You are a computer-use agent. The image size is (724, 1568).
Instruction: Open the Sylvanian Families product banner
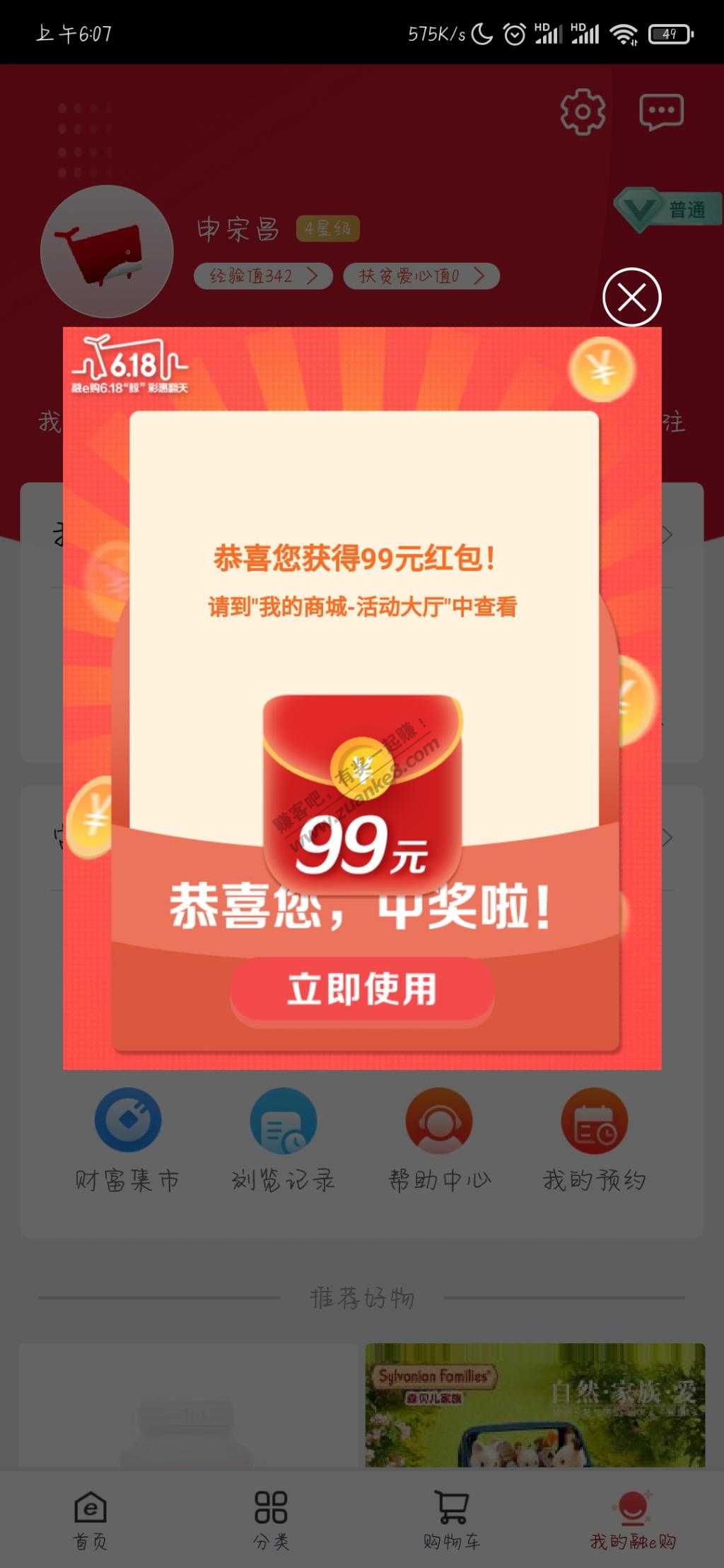pyautogui.click(x=535, y=1405)
